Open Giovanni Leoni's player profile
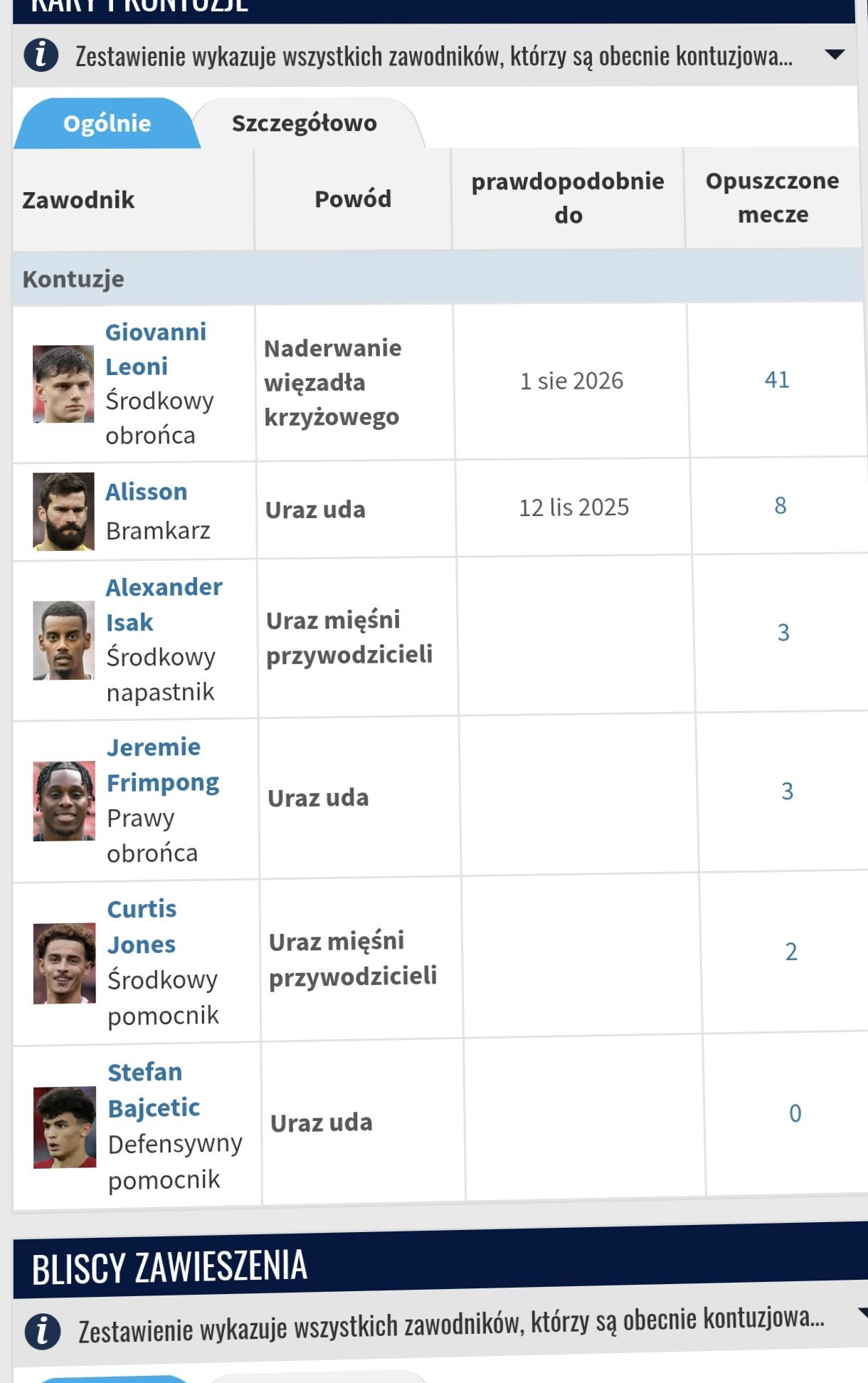This screenshot has width=868, height=1383. (155, 349)
